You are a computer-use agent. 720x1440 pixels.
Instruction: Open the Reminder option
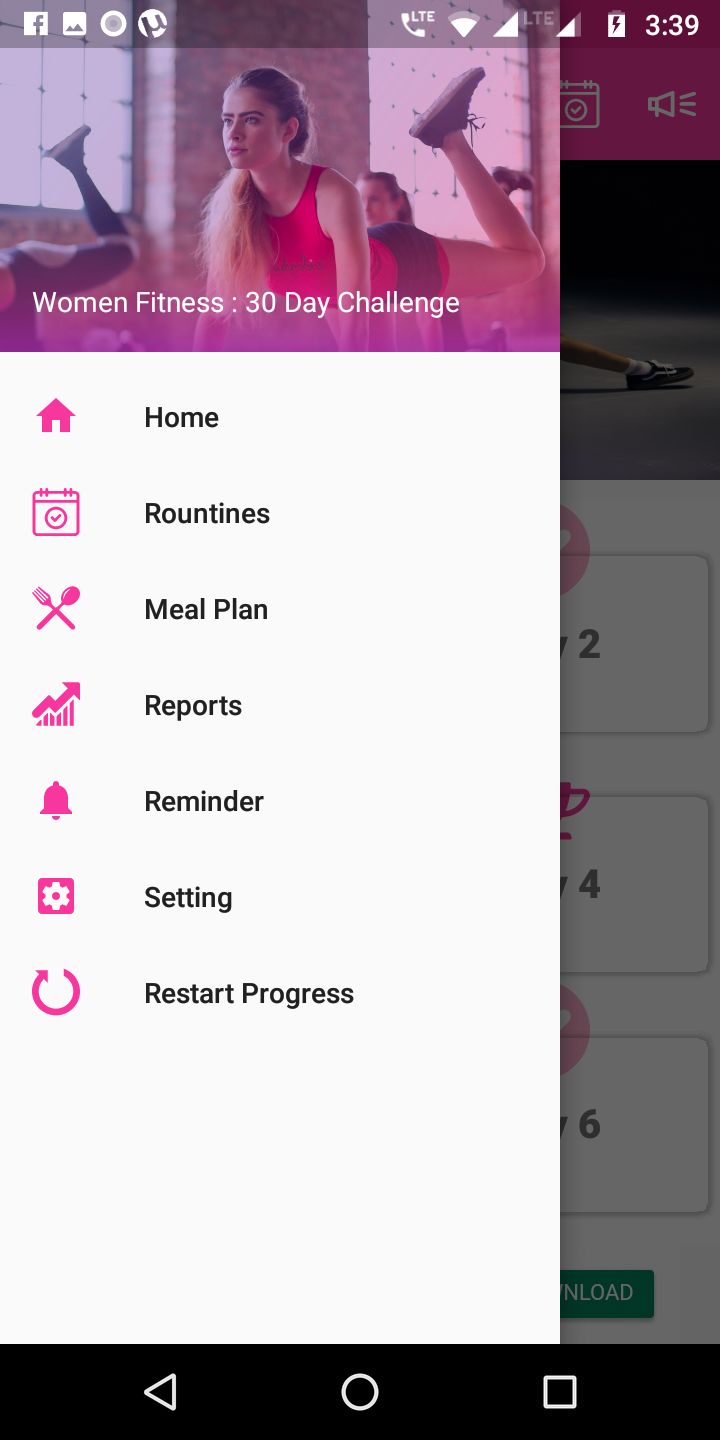[204, 801]
